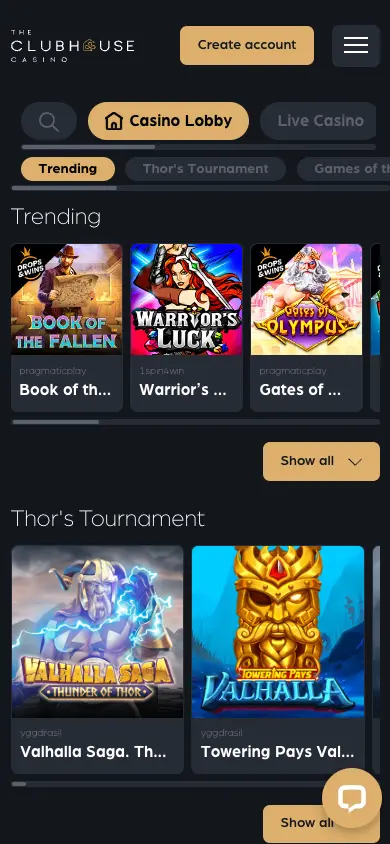Select the Trending filter chip
The image size is (390, 844).
click(x=68, y=169)
